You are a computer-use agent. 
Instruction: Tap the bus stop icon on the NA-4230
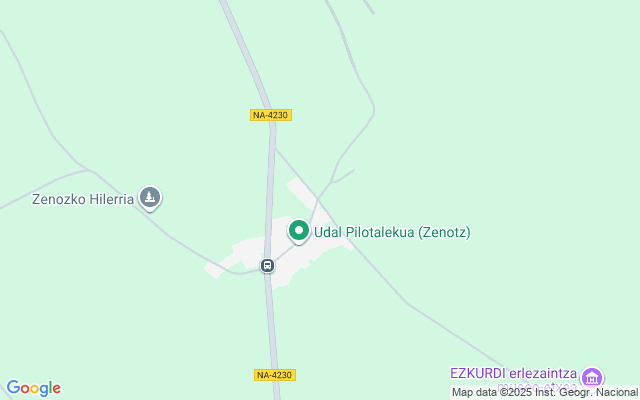pos(267,265)
